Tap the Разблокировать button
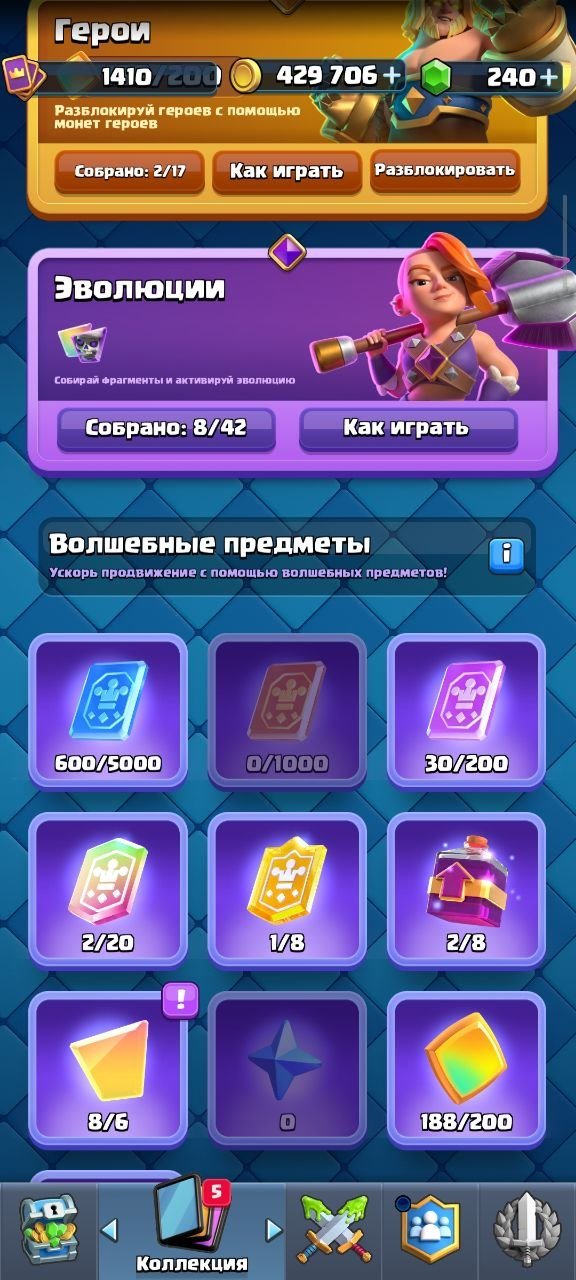The width and height of the screenshot is (576, 1280). [x=445, y=170]
